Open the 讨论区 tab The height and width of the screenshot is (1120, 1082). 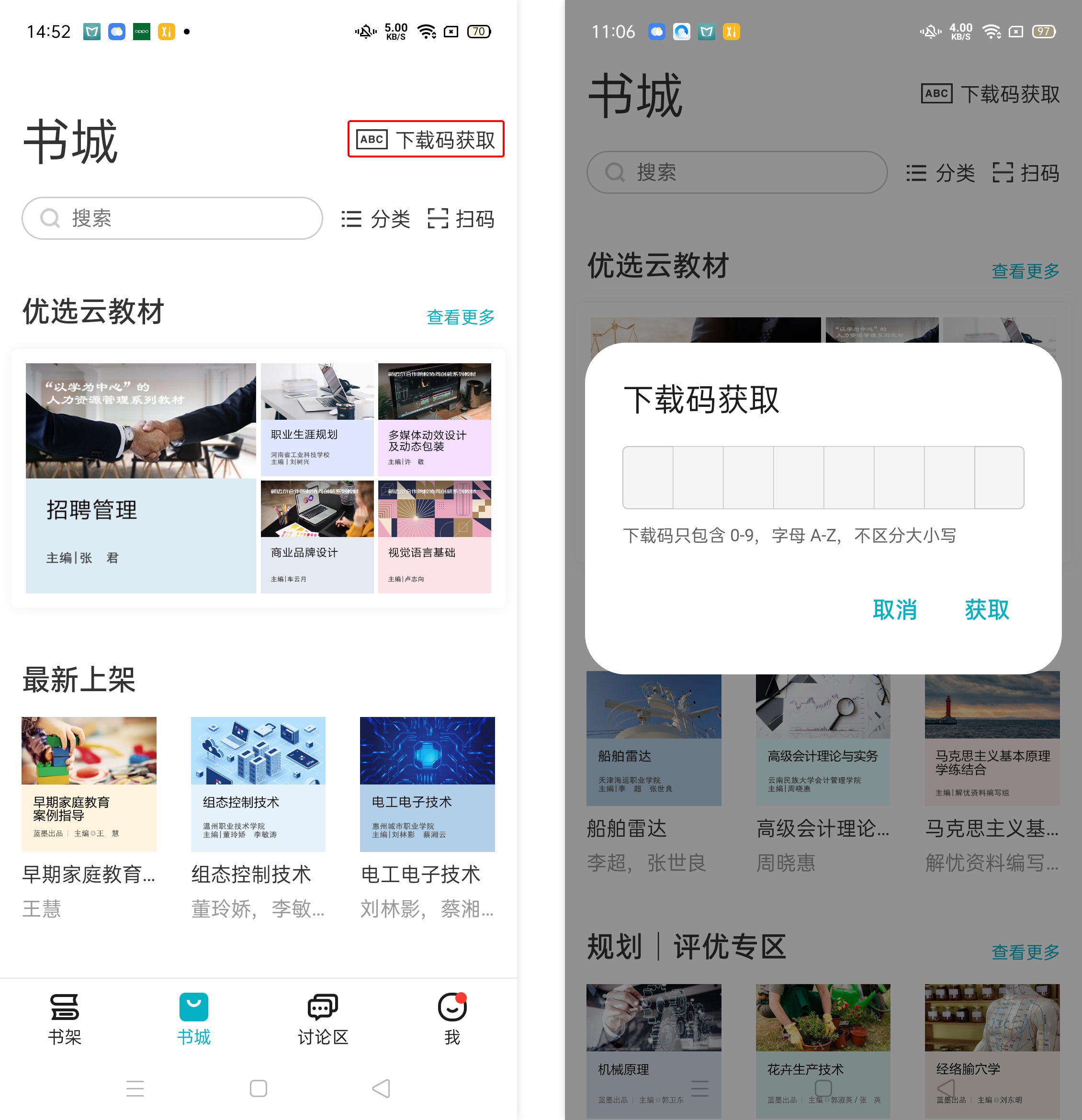[x=323, y=1020]
